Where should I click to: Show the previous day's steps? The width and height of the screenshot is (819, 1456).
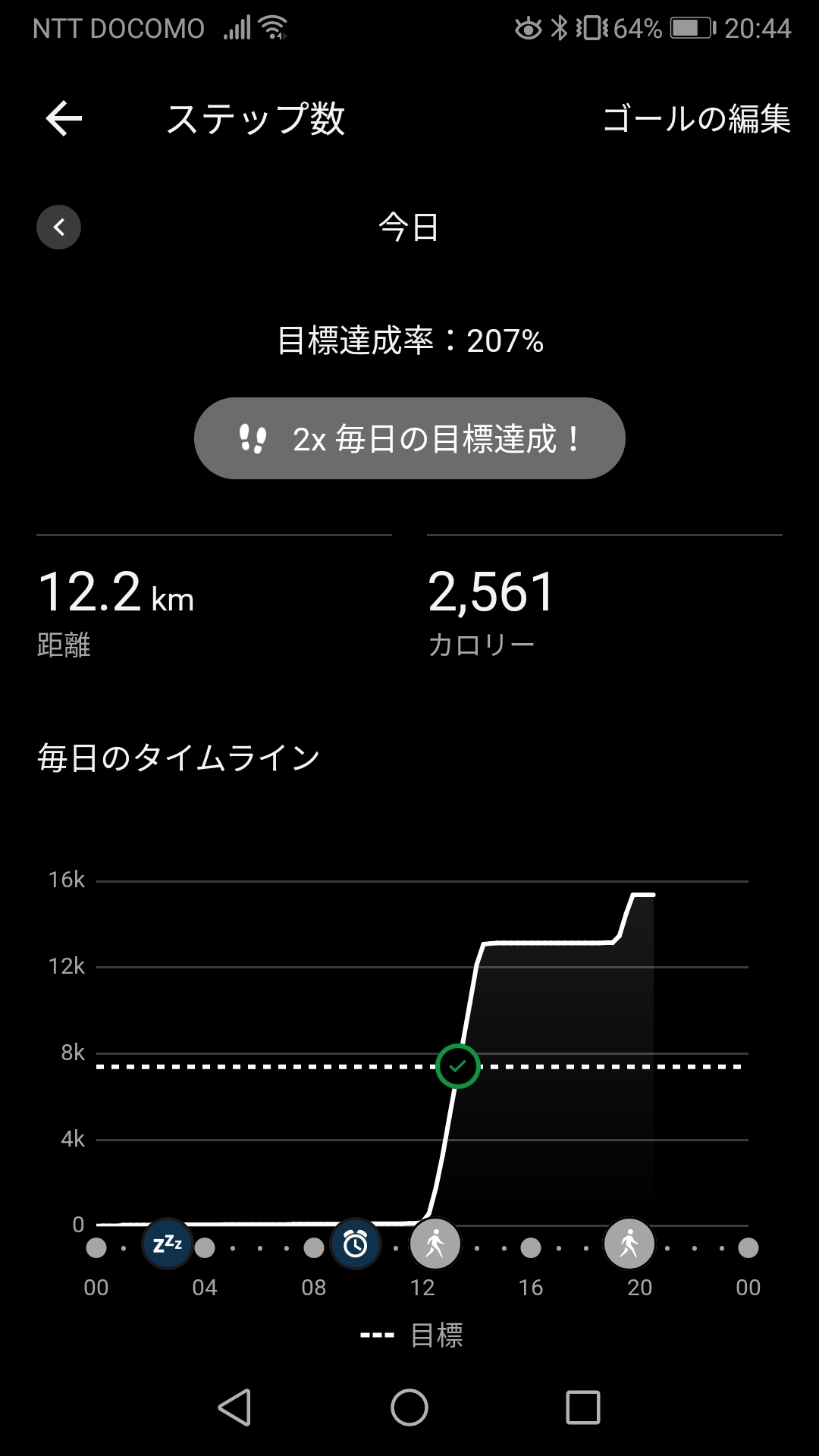click(x=59, y=227)
